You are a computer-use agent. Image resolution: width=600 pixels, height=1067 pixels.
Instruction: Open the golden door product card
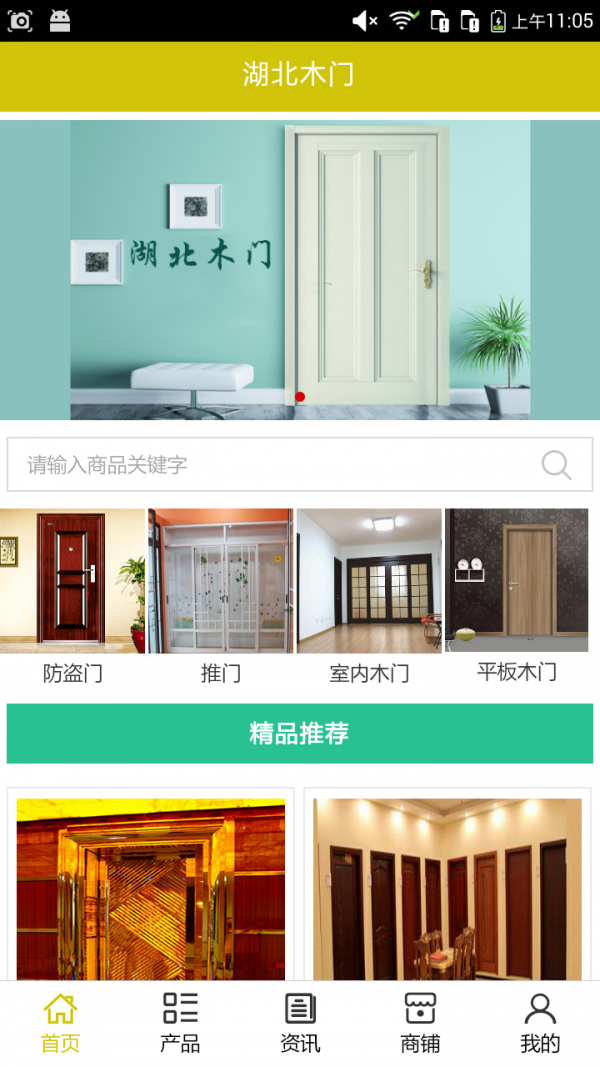click(x=151, y=885)
